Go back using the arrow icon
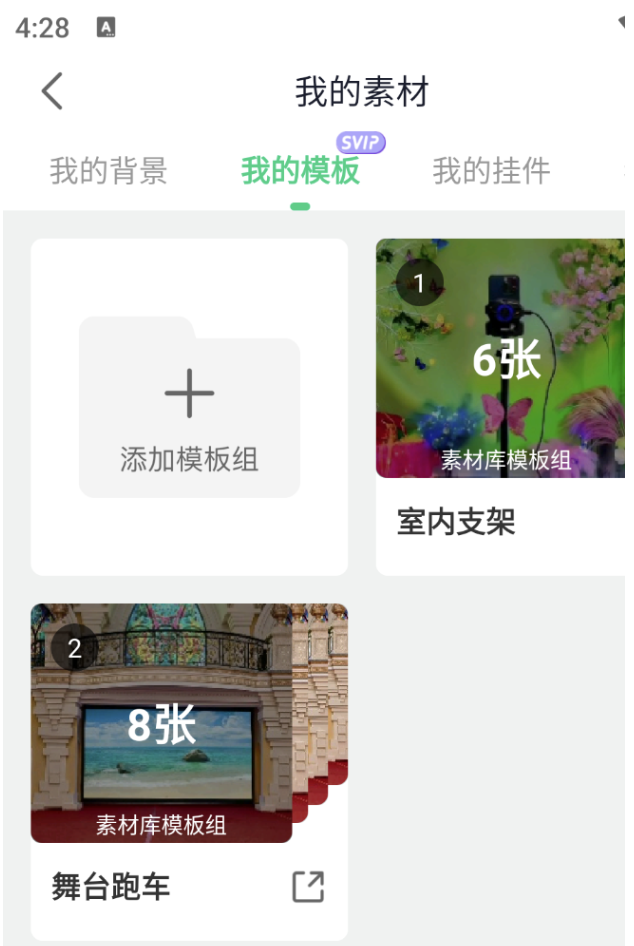The height and width of the screenshot is (946, 634). tap(53, 91)
